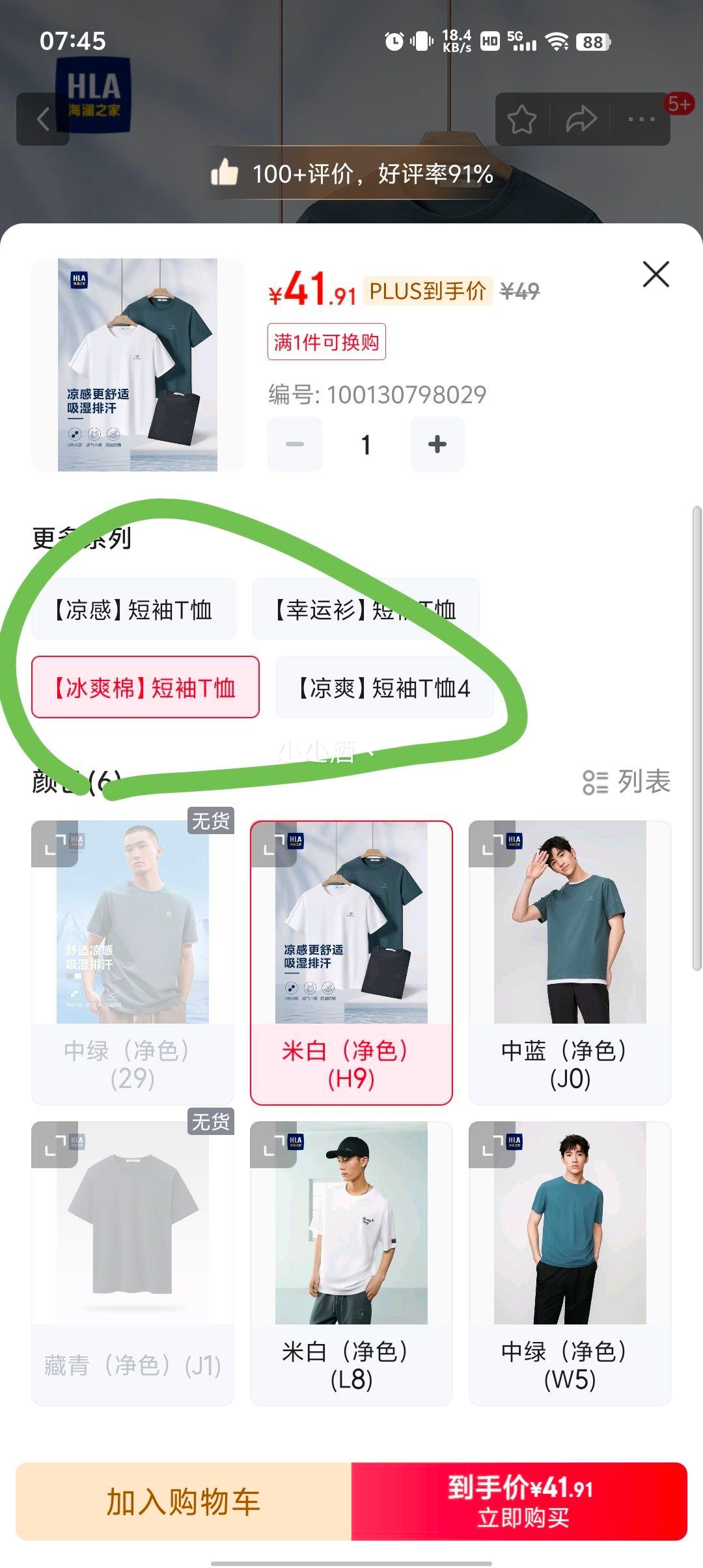The image size is (703, 1568).
Task: Choose the 中绿（净色）(W5) color
Action: coord(570,1263)
